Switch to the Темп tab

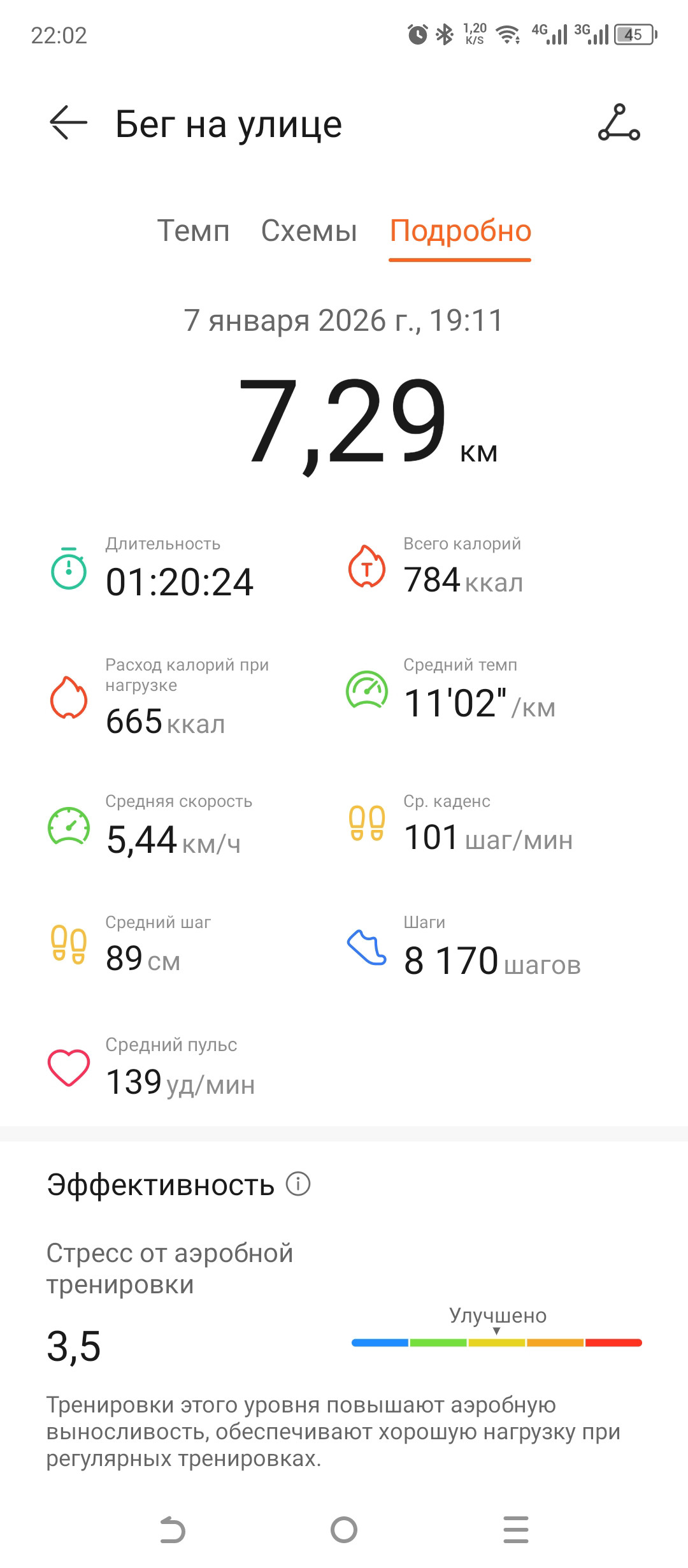[193, 231]
